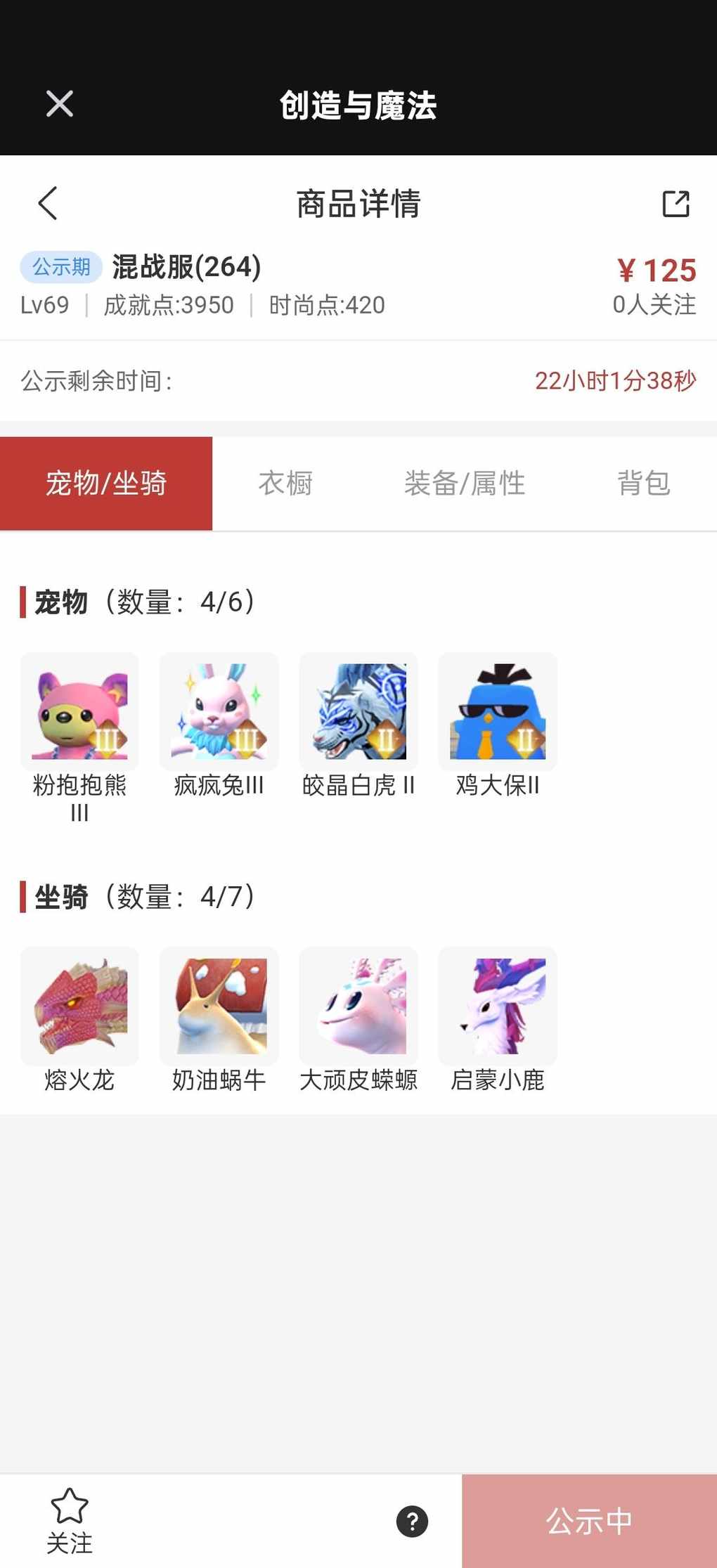Follow this listing with the 关注 star

[70, 1520]
